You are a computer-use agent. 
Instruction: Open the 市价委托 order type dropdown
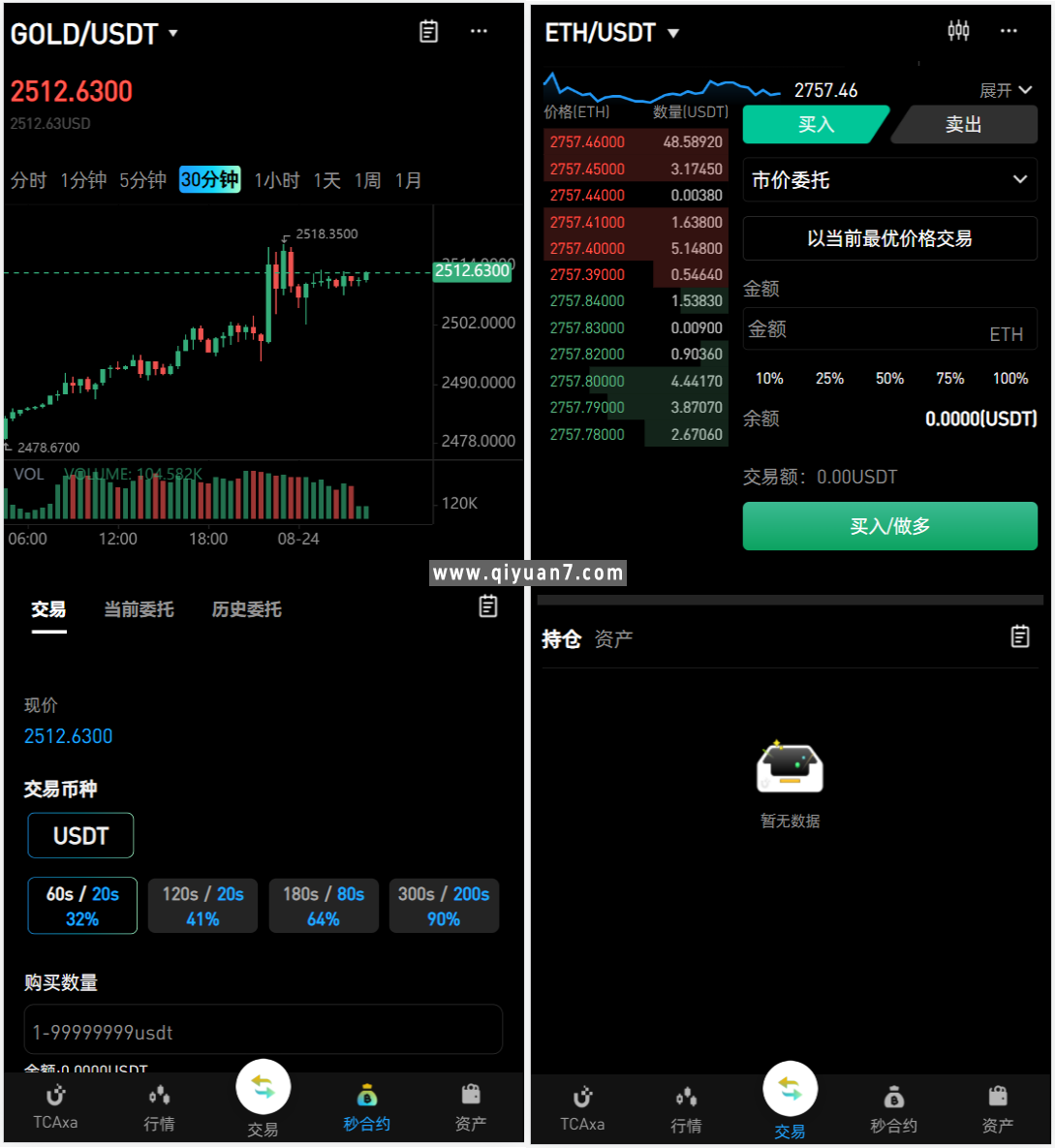pyautogui.click(x=889, y=179)
